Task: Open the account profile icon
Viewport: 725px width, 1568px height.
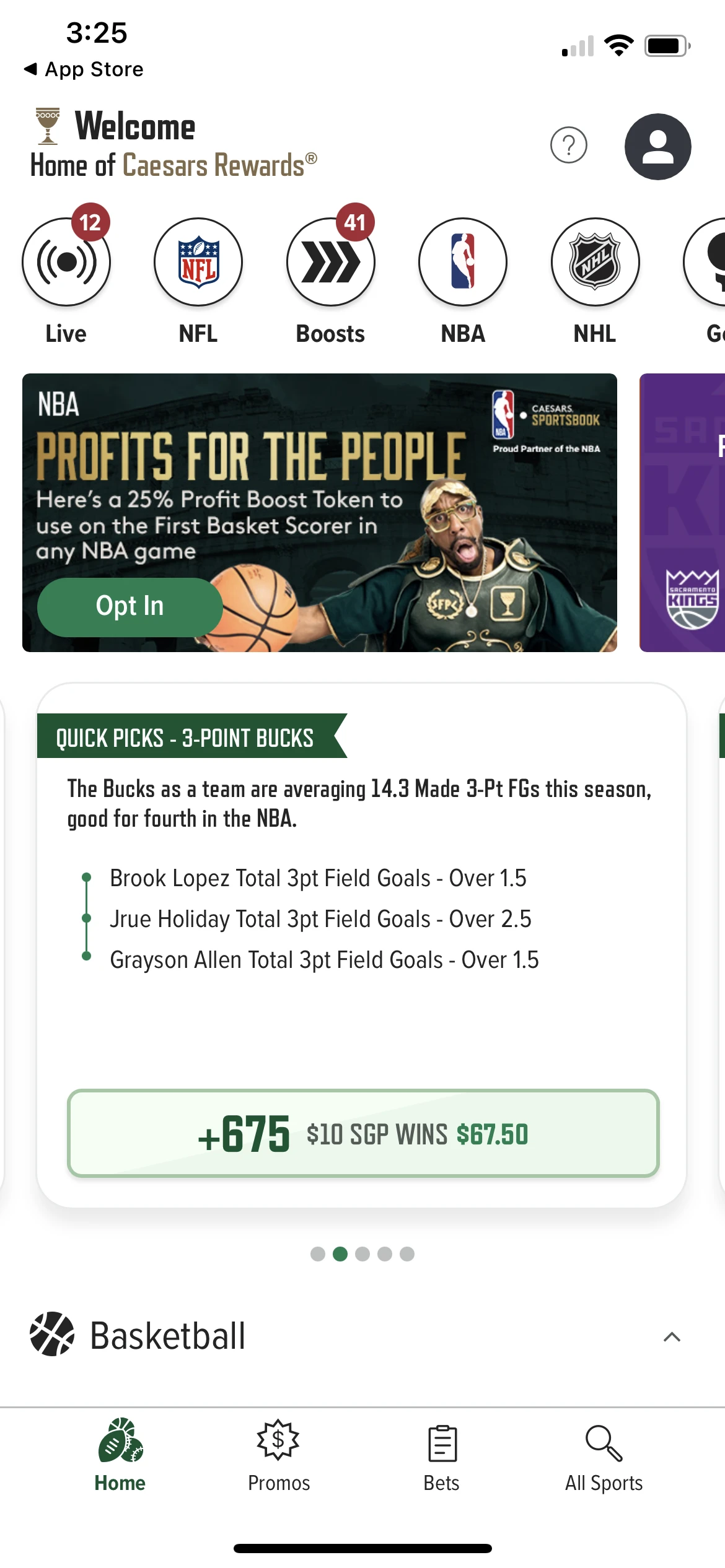Action: (x=657, y=147)
